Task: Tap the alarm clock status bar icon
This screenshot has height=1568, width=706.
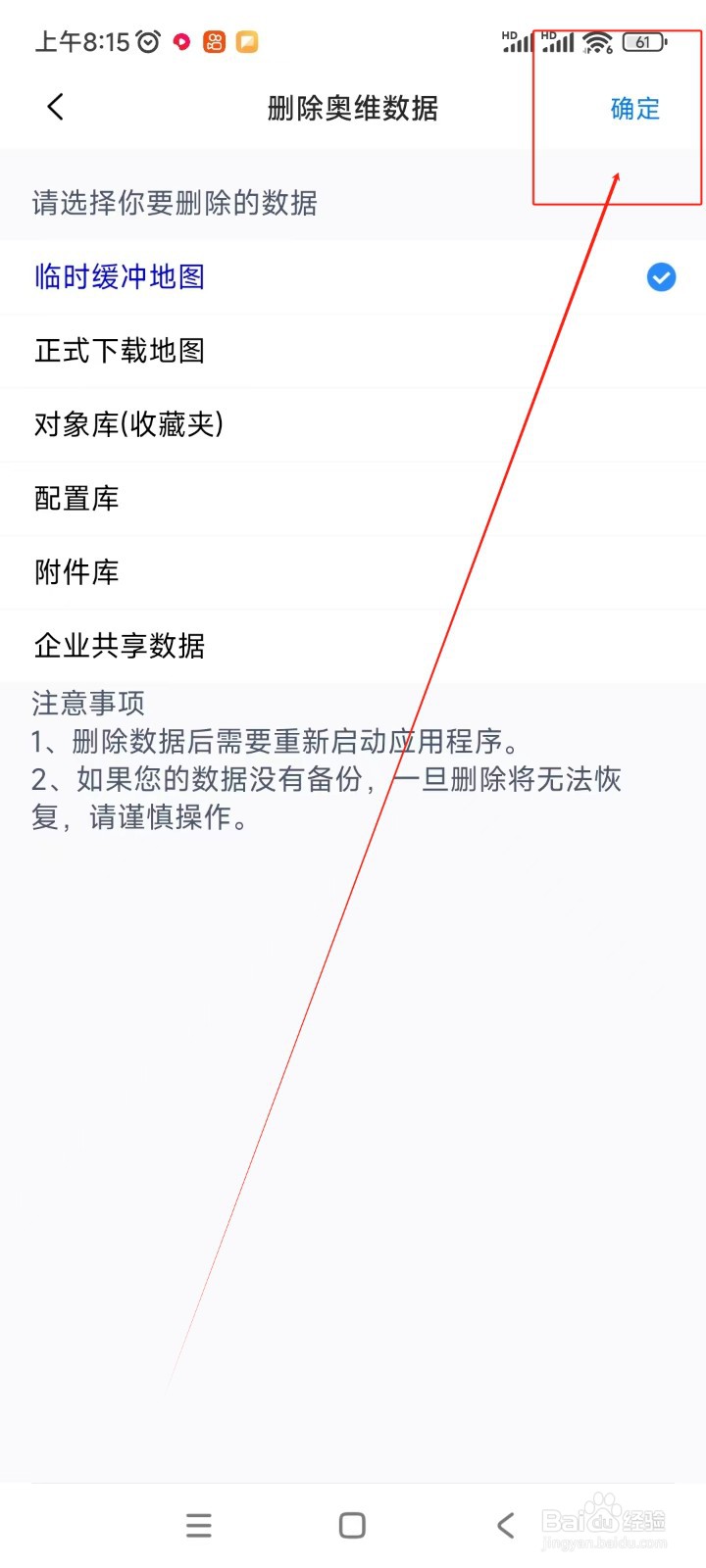Action: tap(145, 41)
